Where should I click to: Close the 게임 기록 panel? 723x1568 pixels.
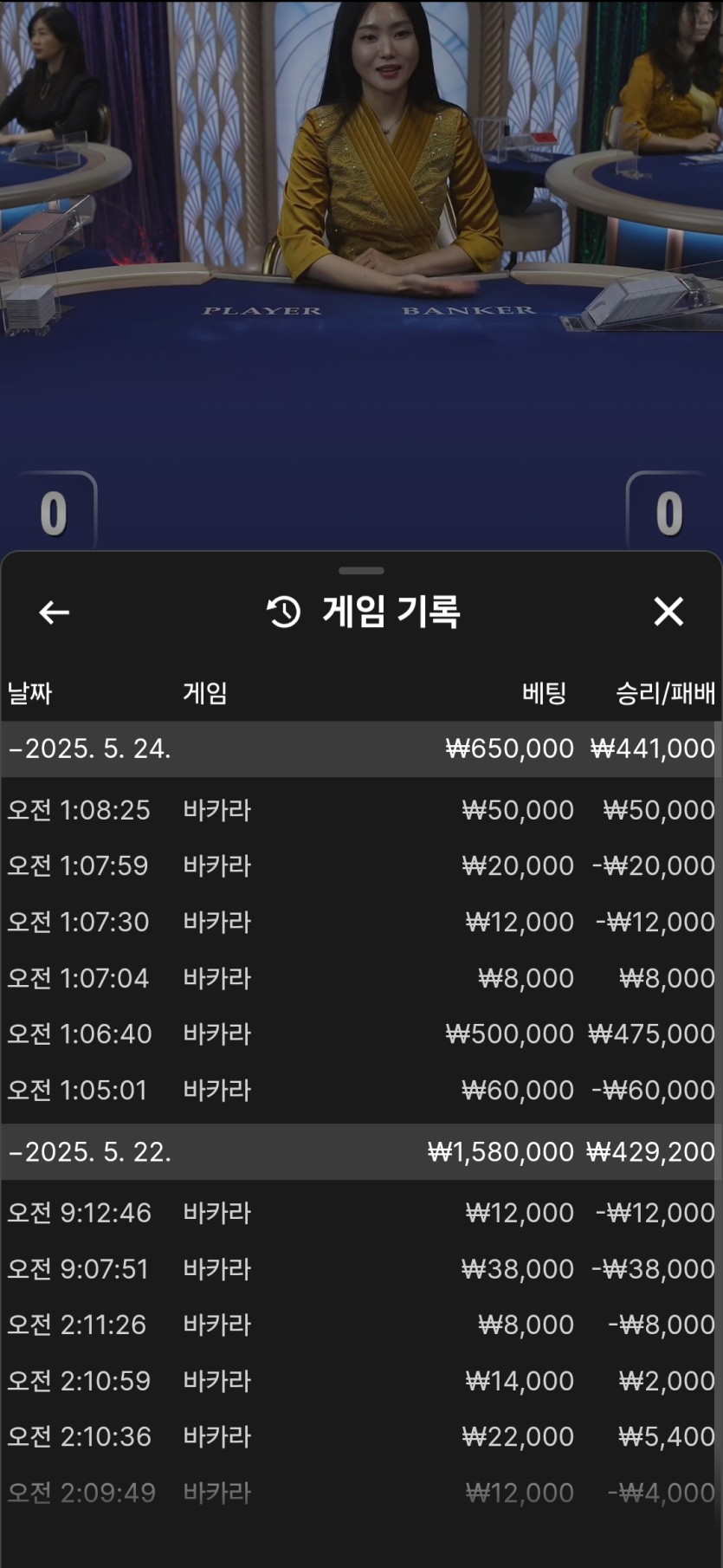click(x=668, y=612)
